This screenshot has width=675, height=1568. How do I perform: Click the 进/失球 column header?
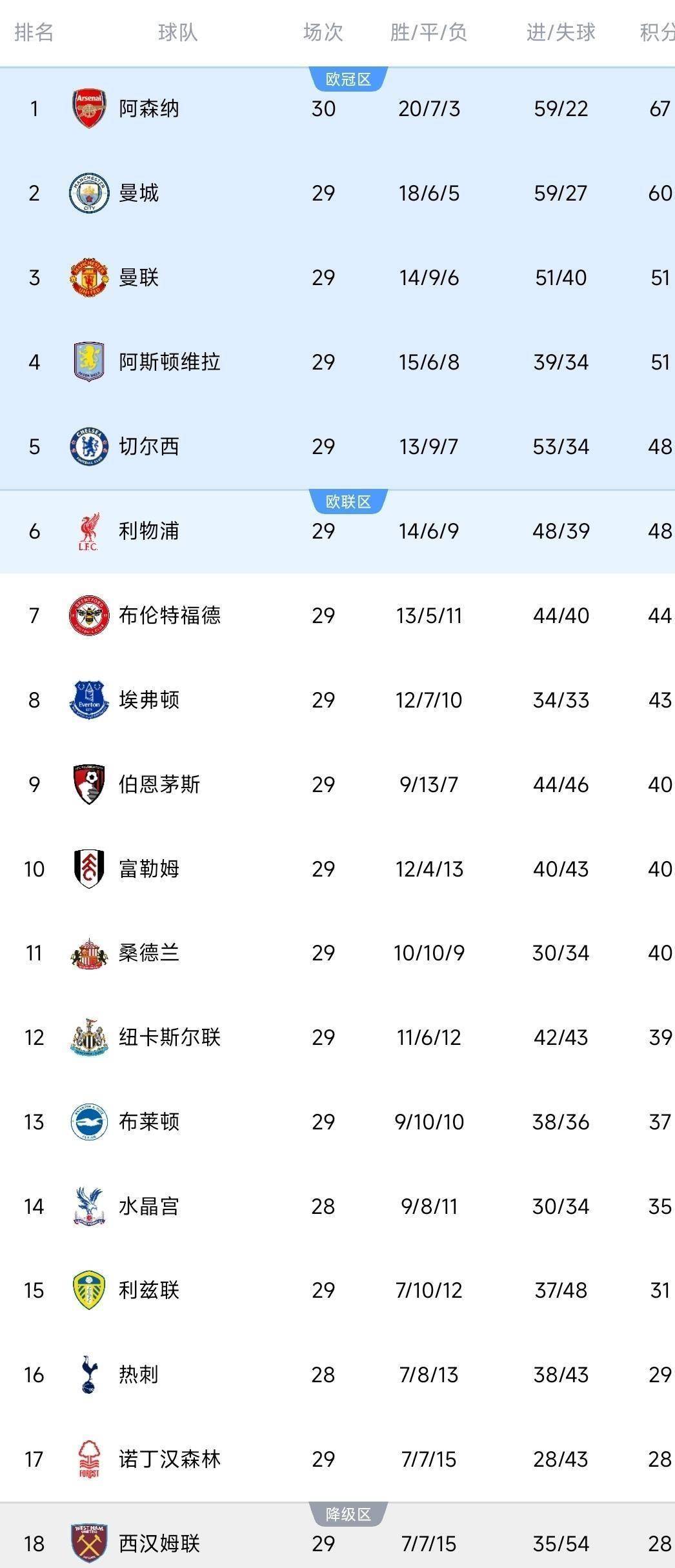click(561, 34)
